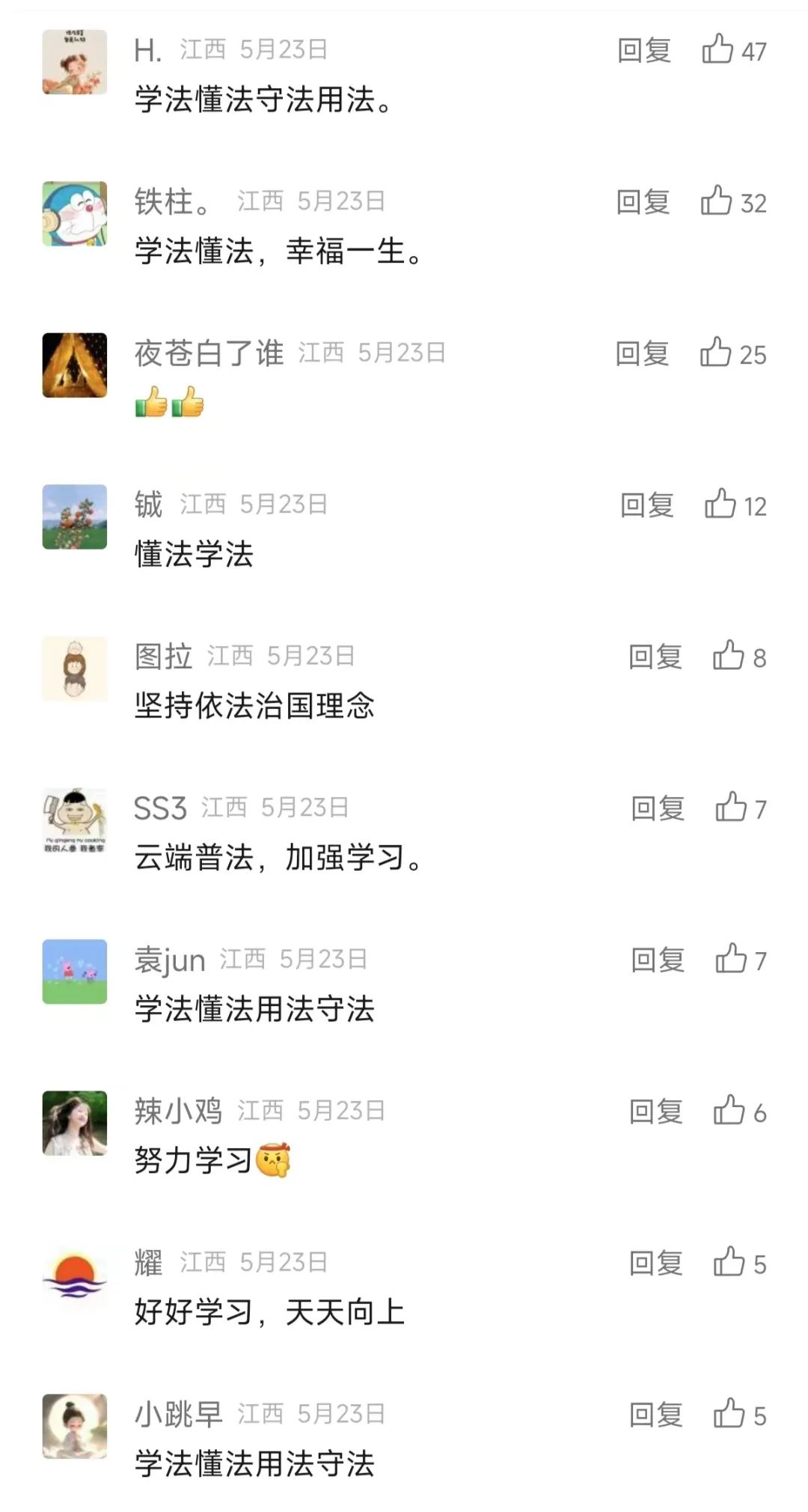The height and width of the screenshot is (1512, 808).
Task: Reply to 耀's comment
Action: pos(655,1263)
